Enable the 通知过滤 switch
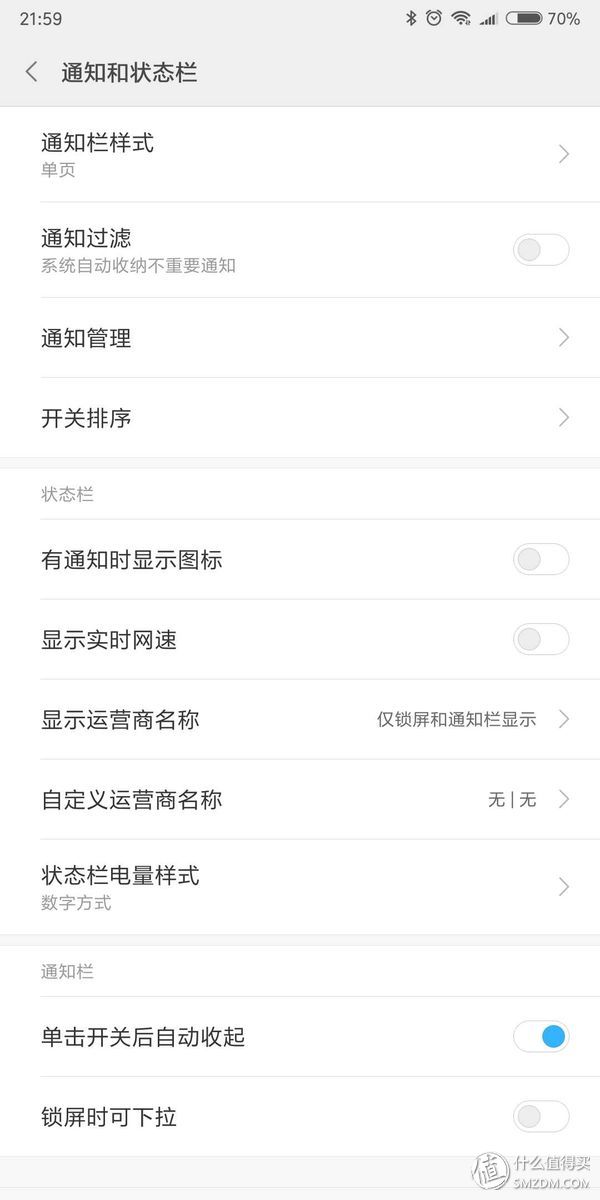600x1200 pixels. (x=541, y=250)
